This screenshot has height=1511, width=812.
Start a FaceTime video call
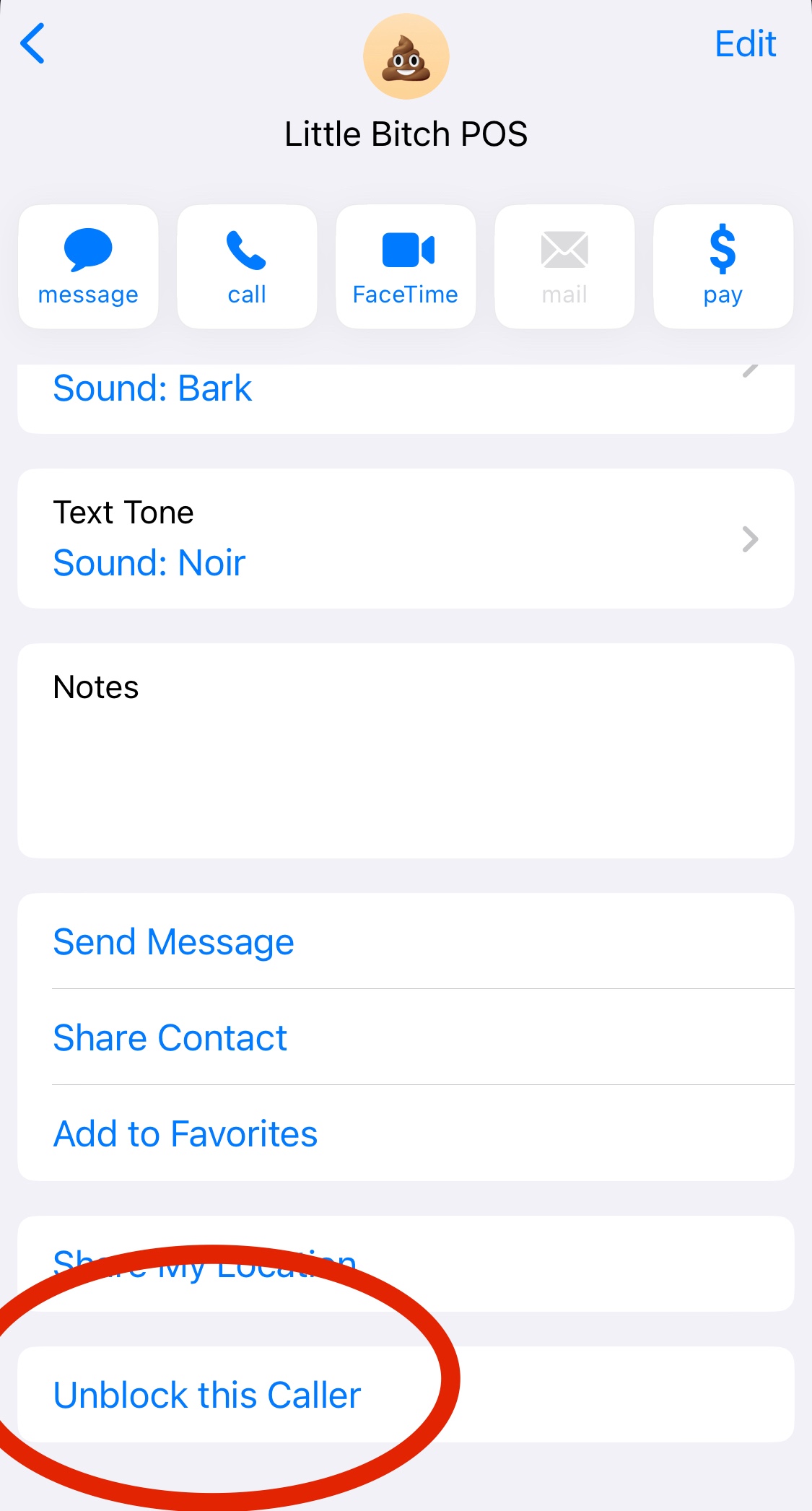pyautogui.click(x=406, y=267)
